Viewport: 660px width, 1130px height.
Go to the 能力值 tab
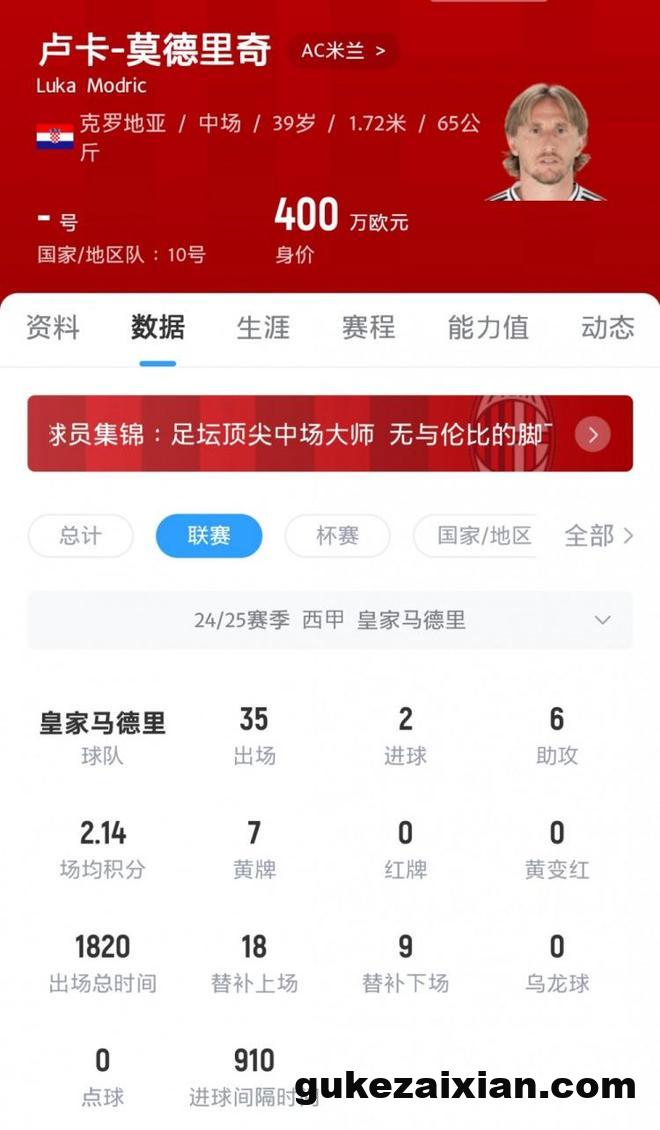pos(487,328)
